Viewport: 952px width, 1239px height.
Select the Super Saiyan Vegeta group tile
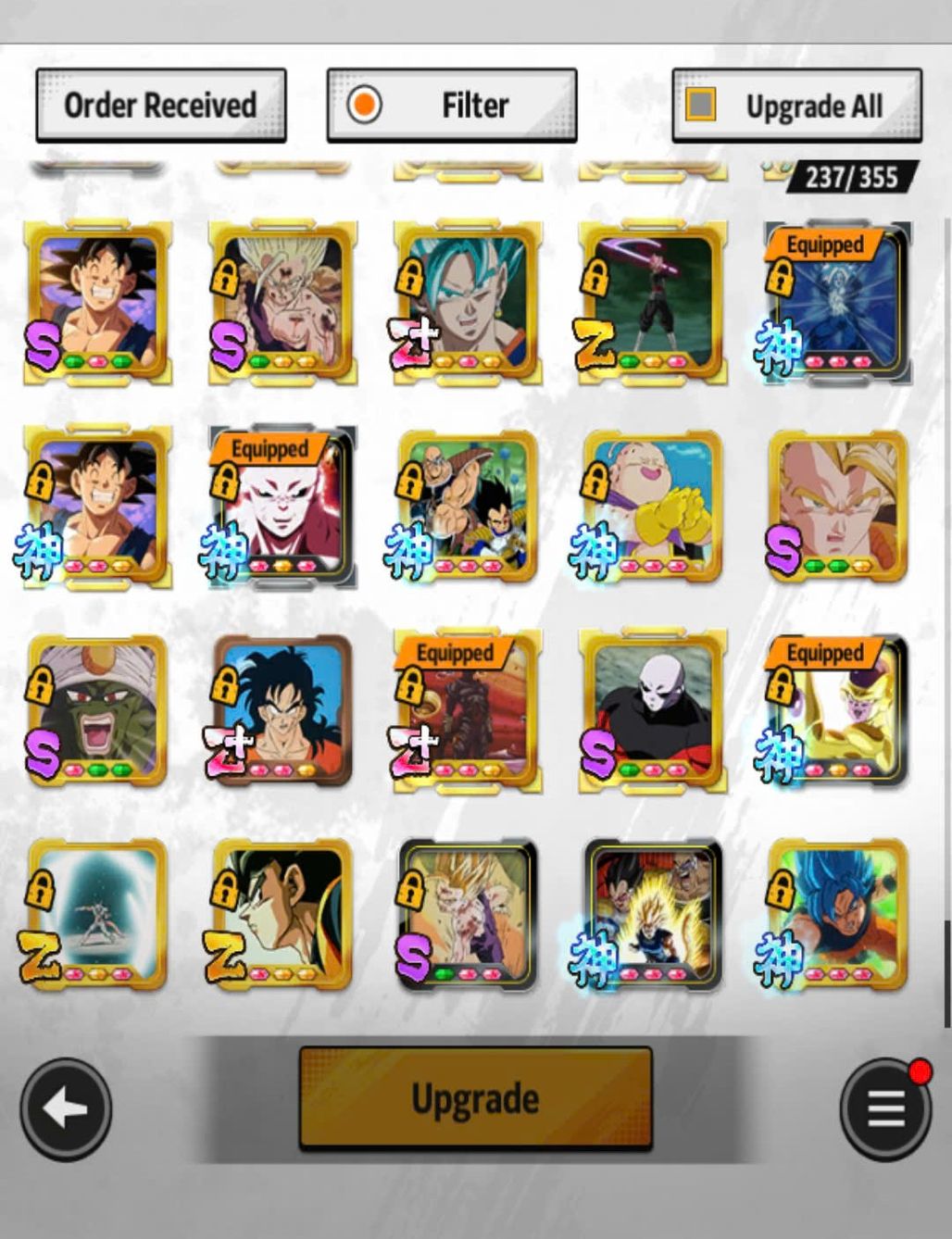(653, 914)
